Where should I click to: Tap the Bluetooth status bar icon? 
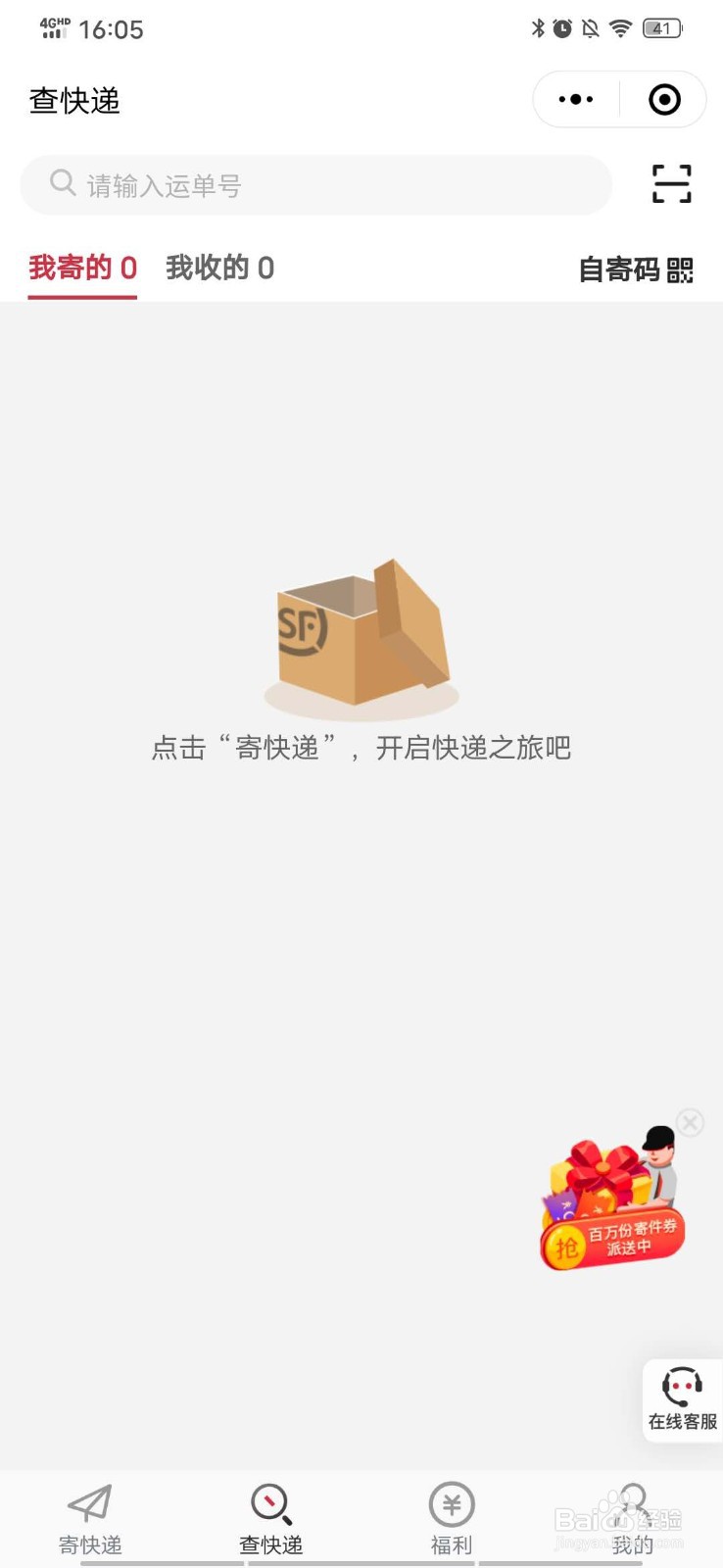point(537,28)
